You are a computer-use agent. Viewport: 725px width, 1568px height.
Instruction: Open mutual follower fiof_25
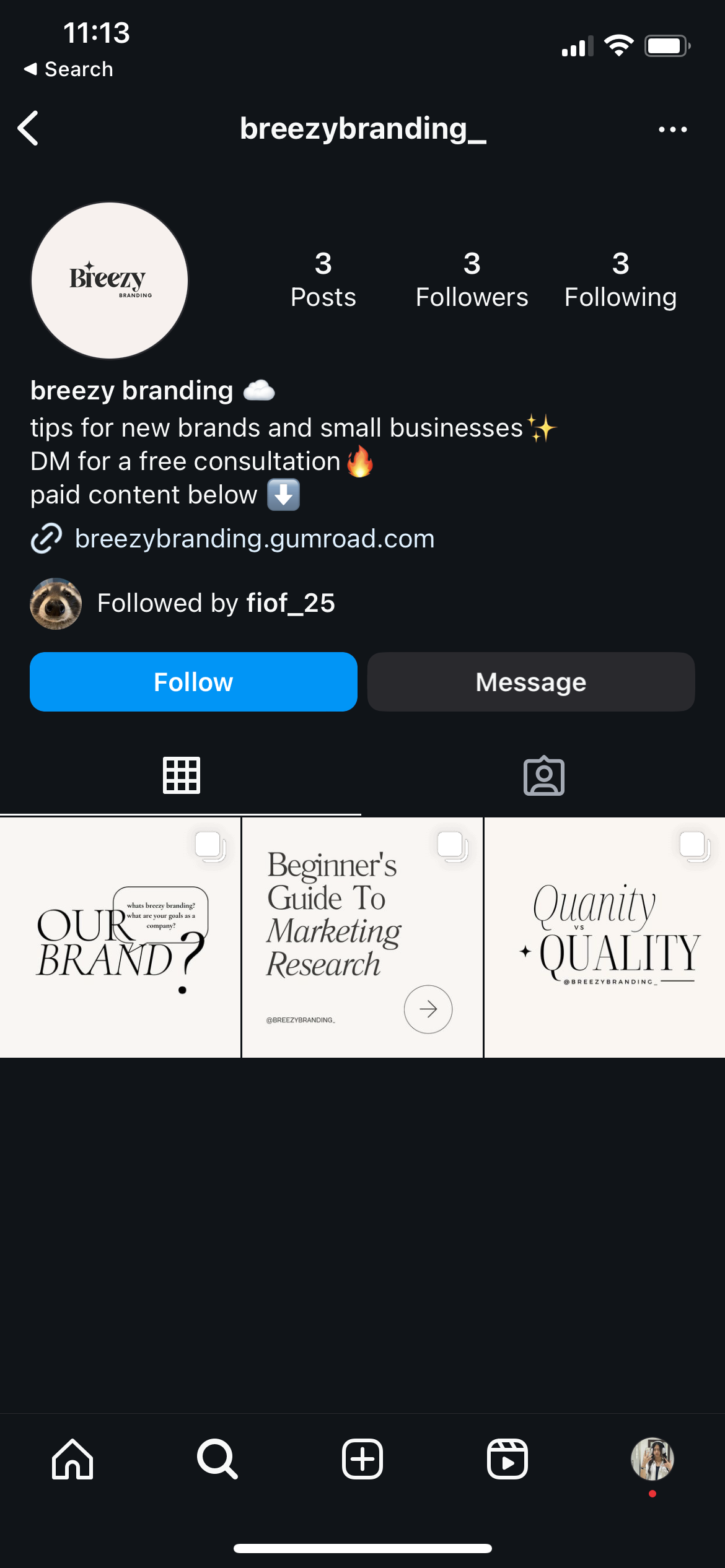(x=290, y=603)
